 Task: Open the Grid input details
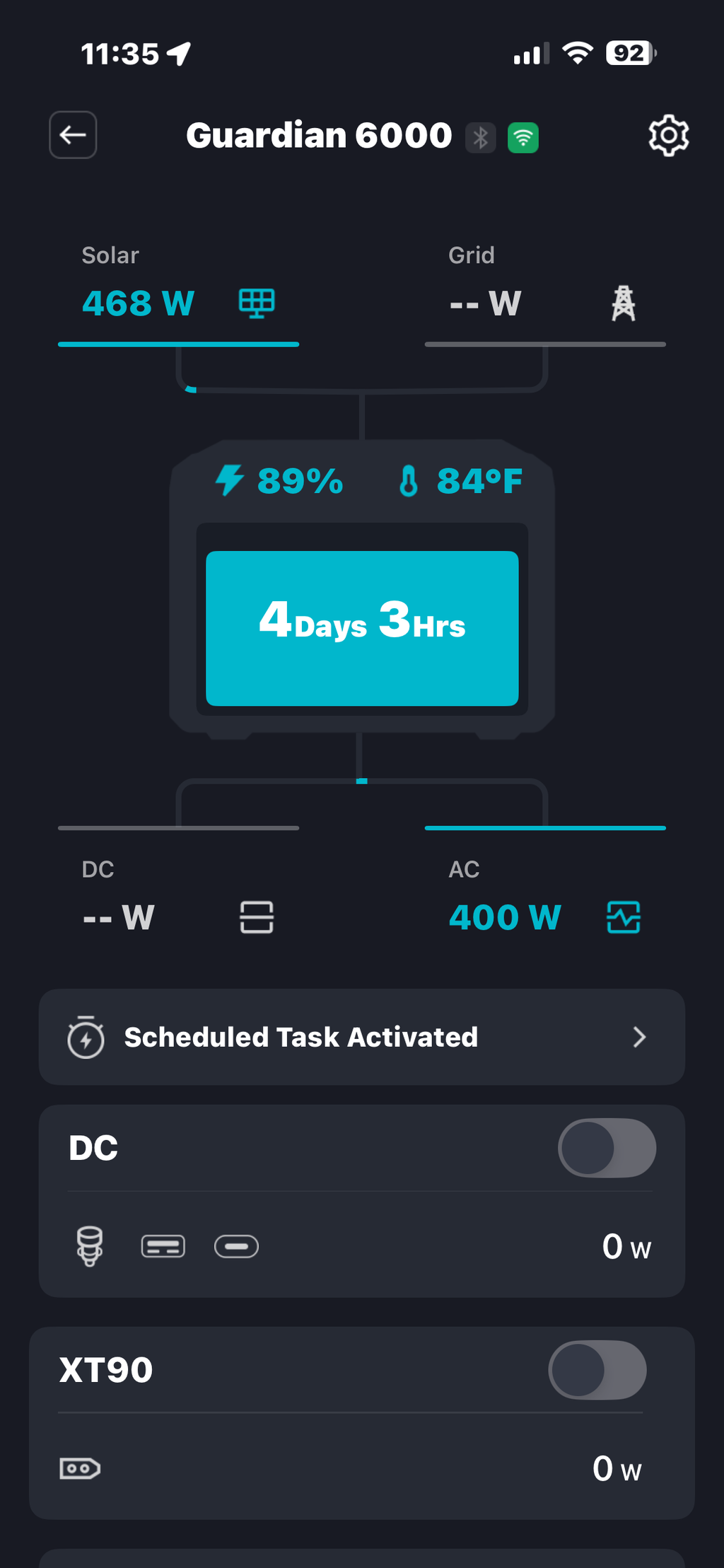pos(545,294)
